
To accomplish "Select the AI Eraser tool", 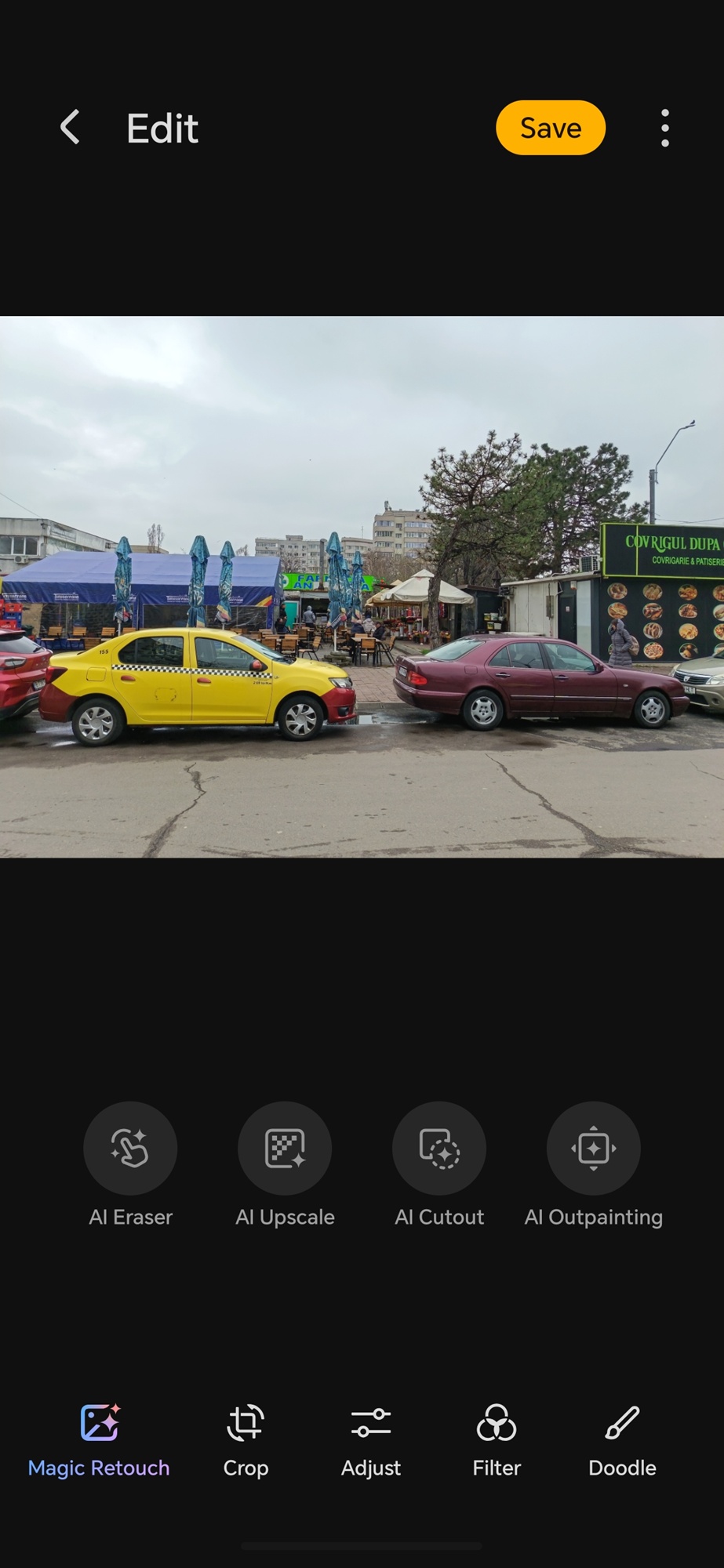I will tap(130, 1149).
